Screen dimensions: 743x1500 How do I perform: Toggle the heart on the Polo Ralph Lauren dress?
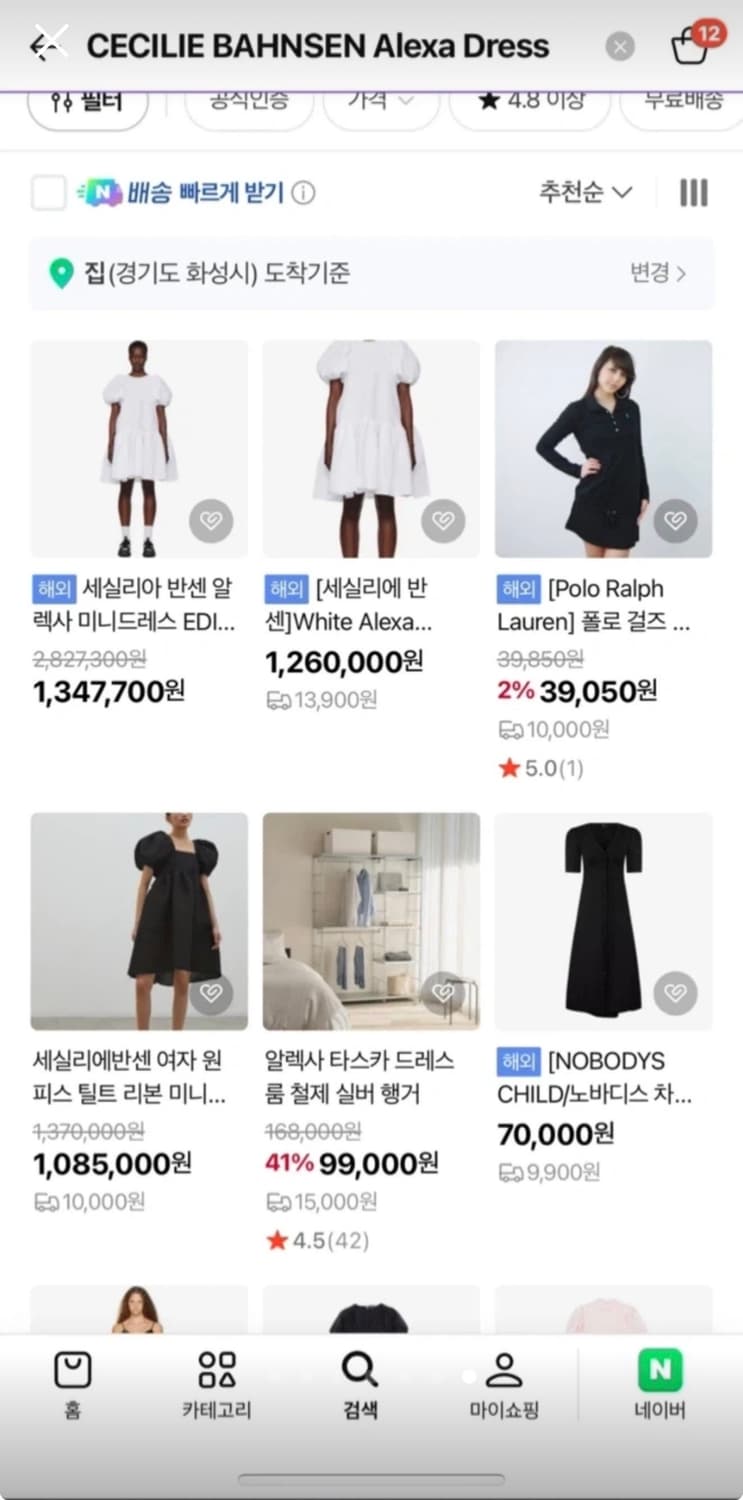tap(675, 520)
